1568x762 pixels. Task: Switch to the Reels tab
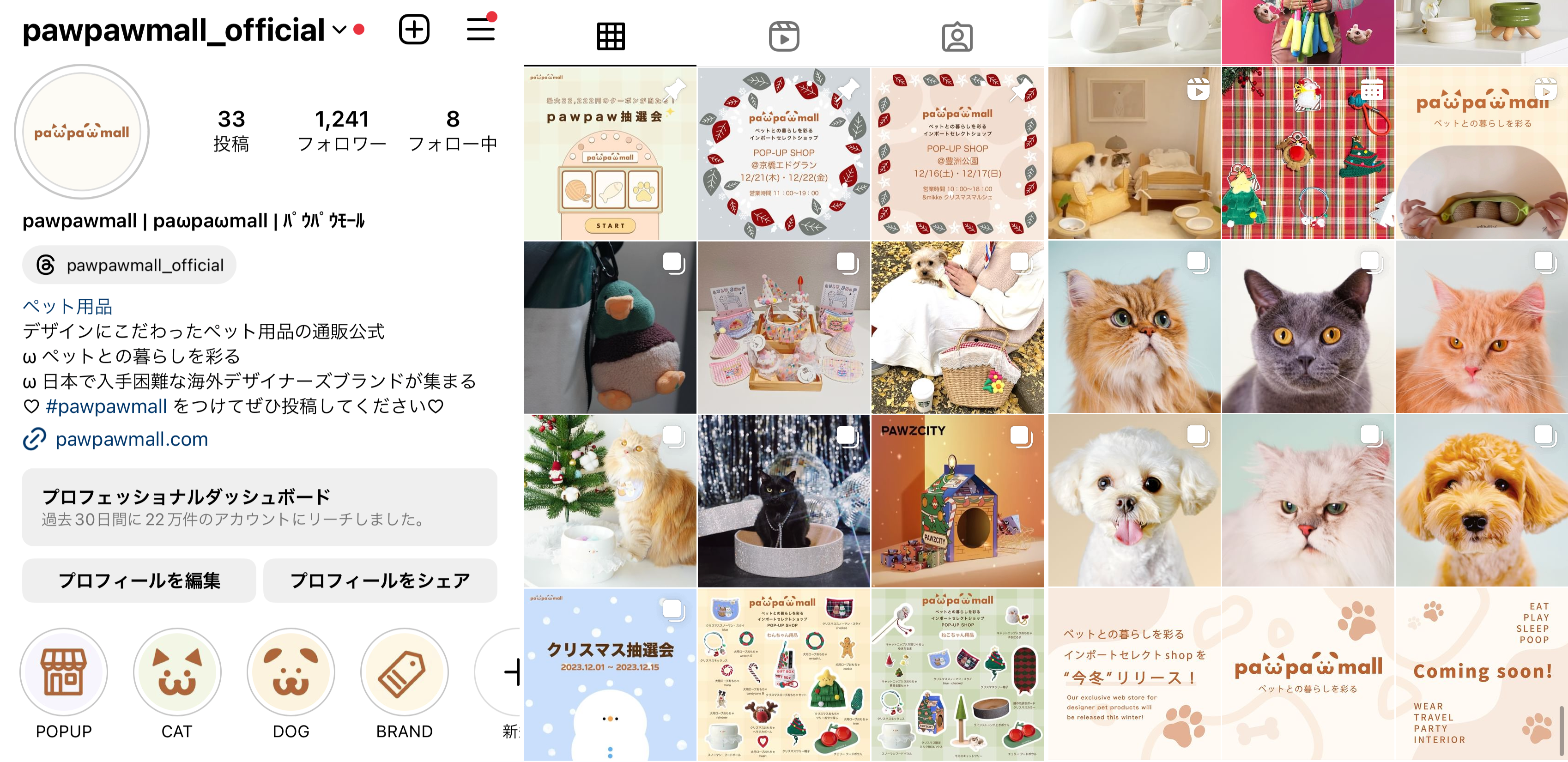783,36
